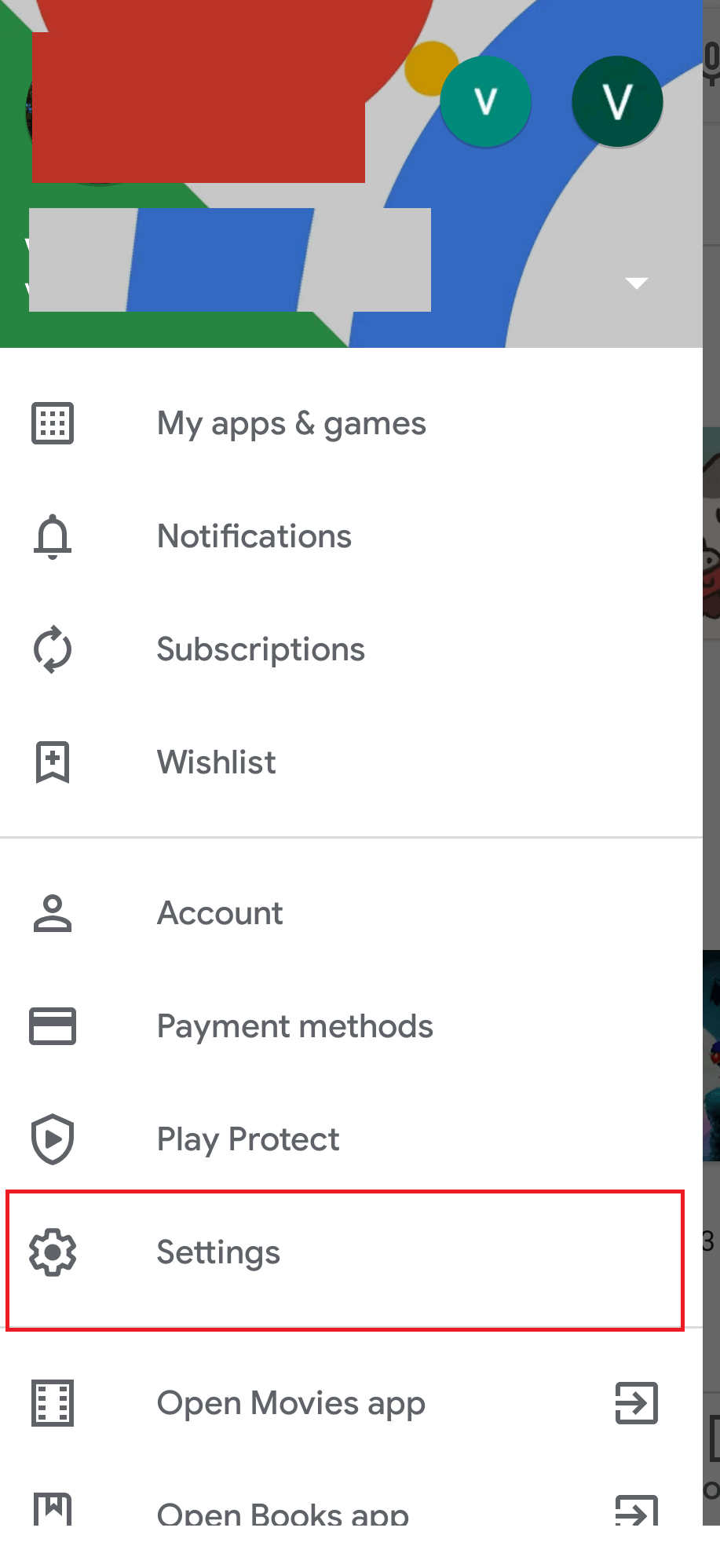Image resolution: width=720 pixels, height=1568 pixels.
Task: Open the Settings menu entry
Action: pyautogui.click(x=218, y=1252)
